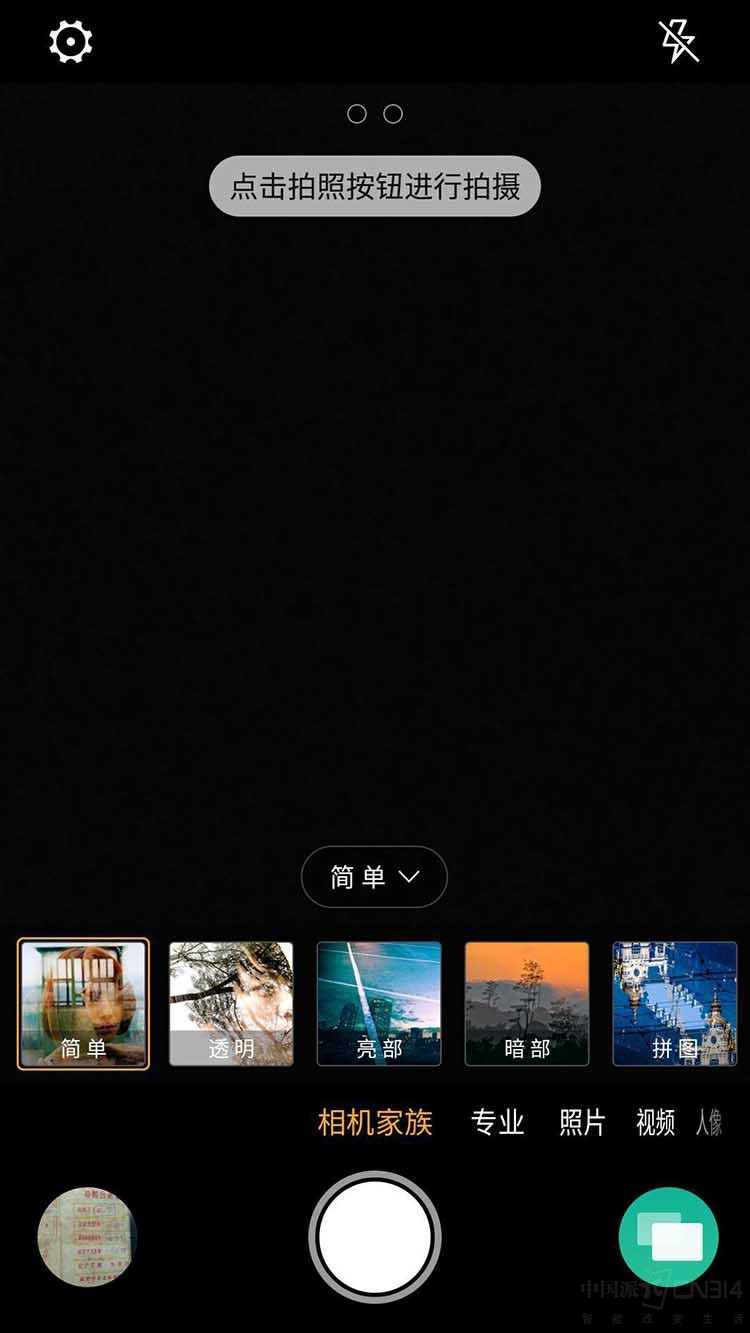Pick the 亮部 effect thumbnail
Viewport: 750px width, 1333px height.
(379, 1003)
